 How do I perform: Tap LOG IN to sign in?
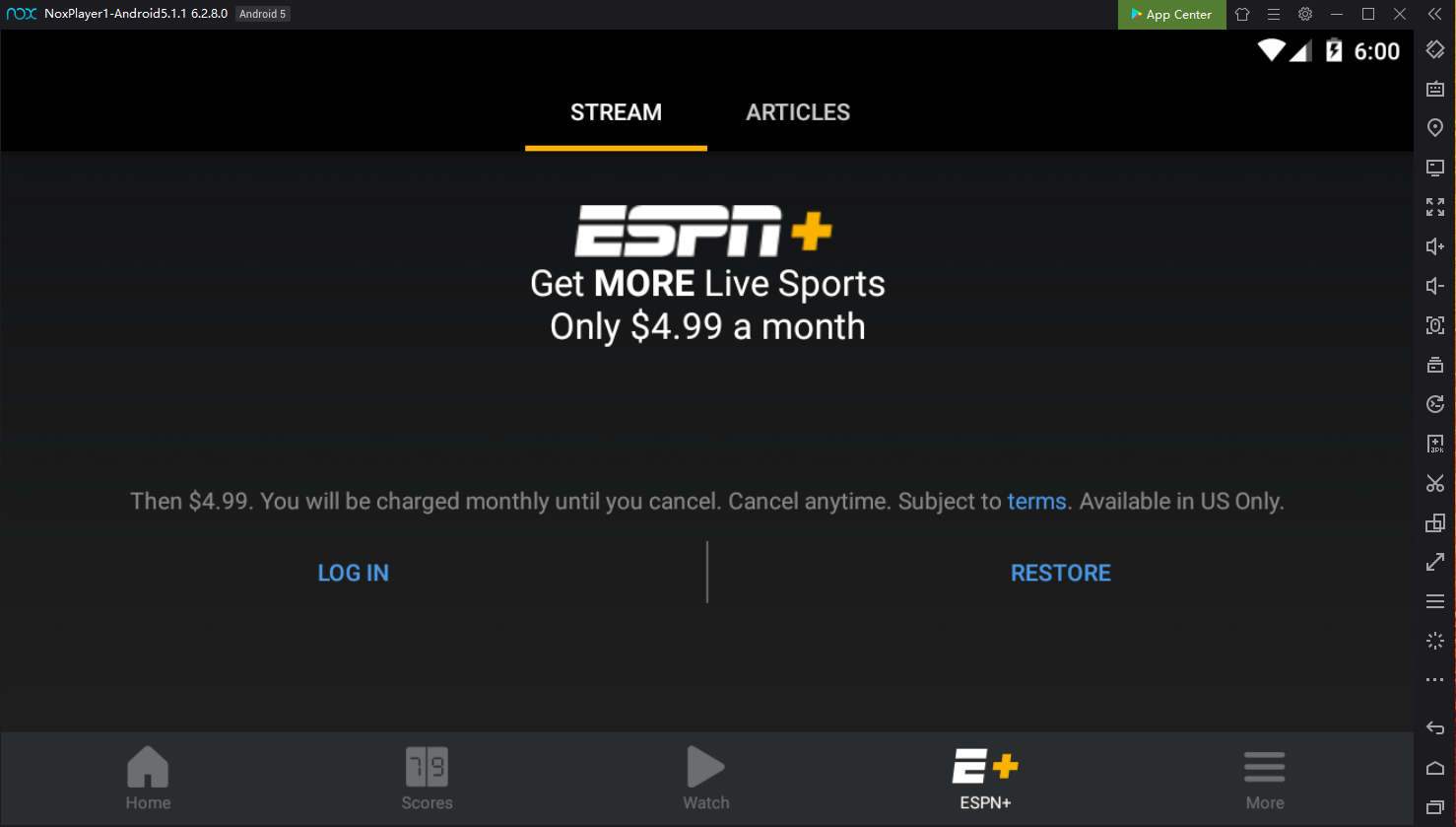353,573
